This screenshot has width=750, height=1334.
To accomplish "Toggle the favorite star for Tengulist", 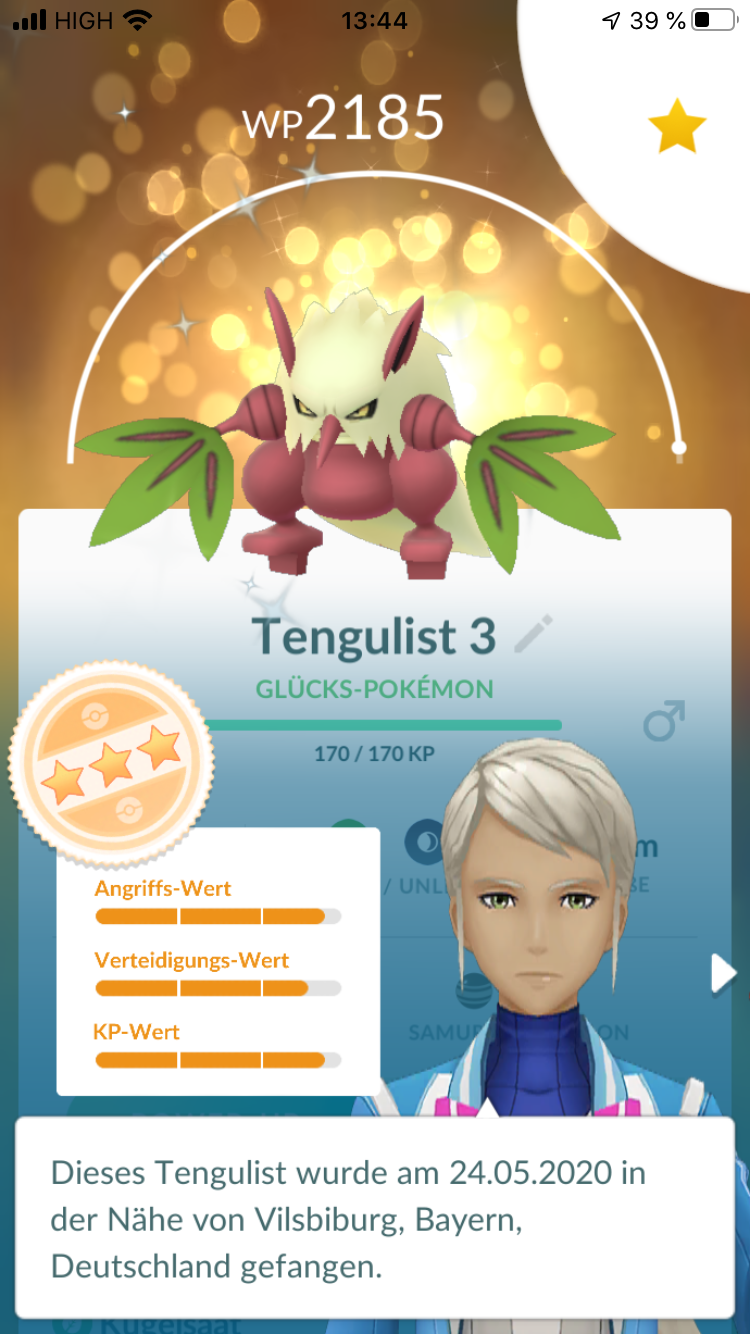I will coord(677,126).
